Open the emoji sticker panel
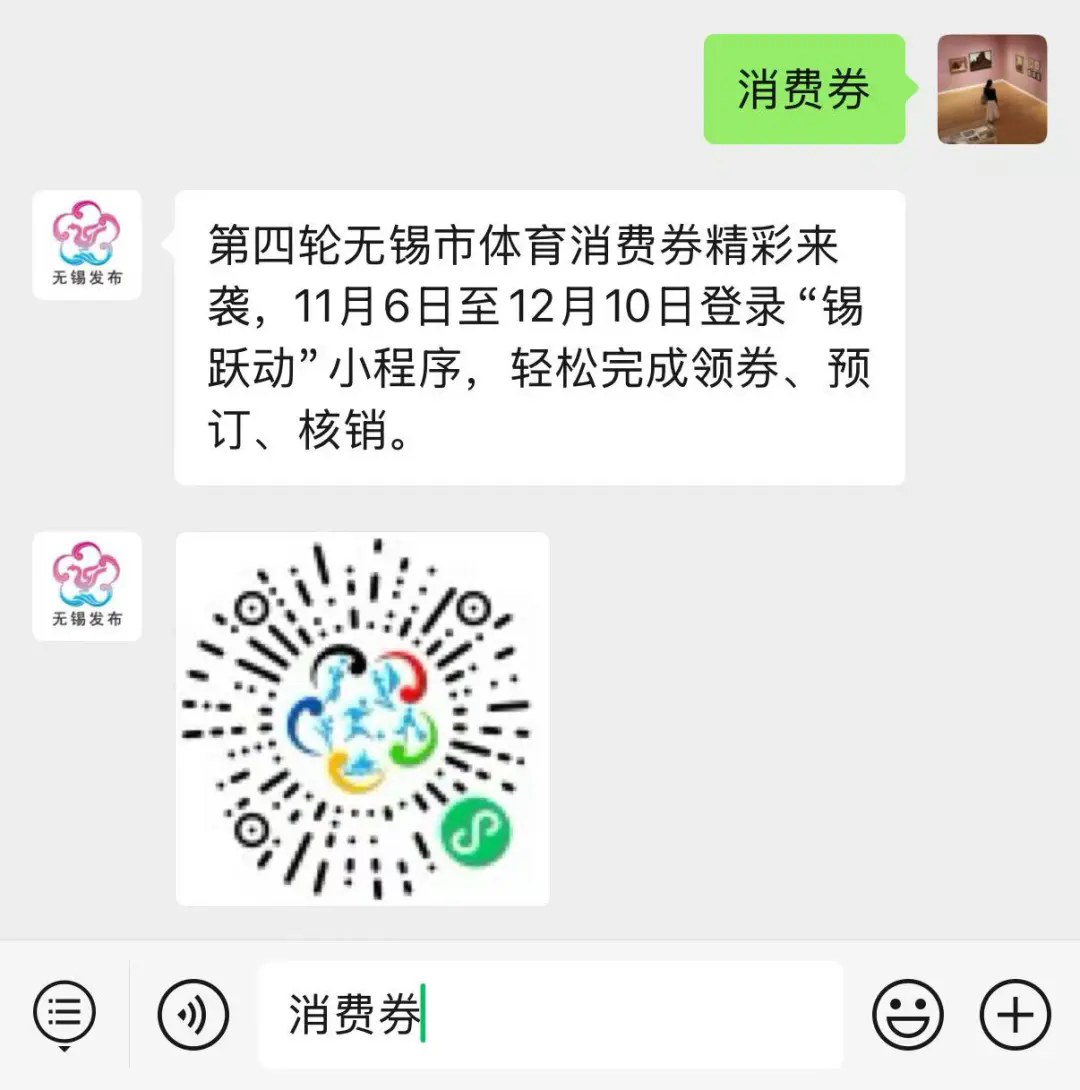 click(907, 1015)
